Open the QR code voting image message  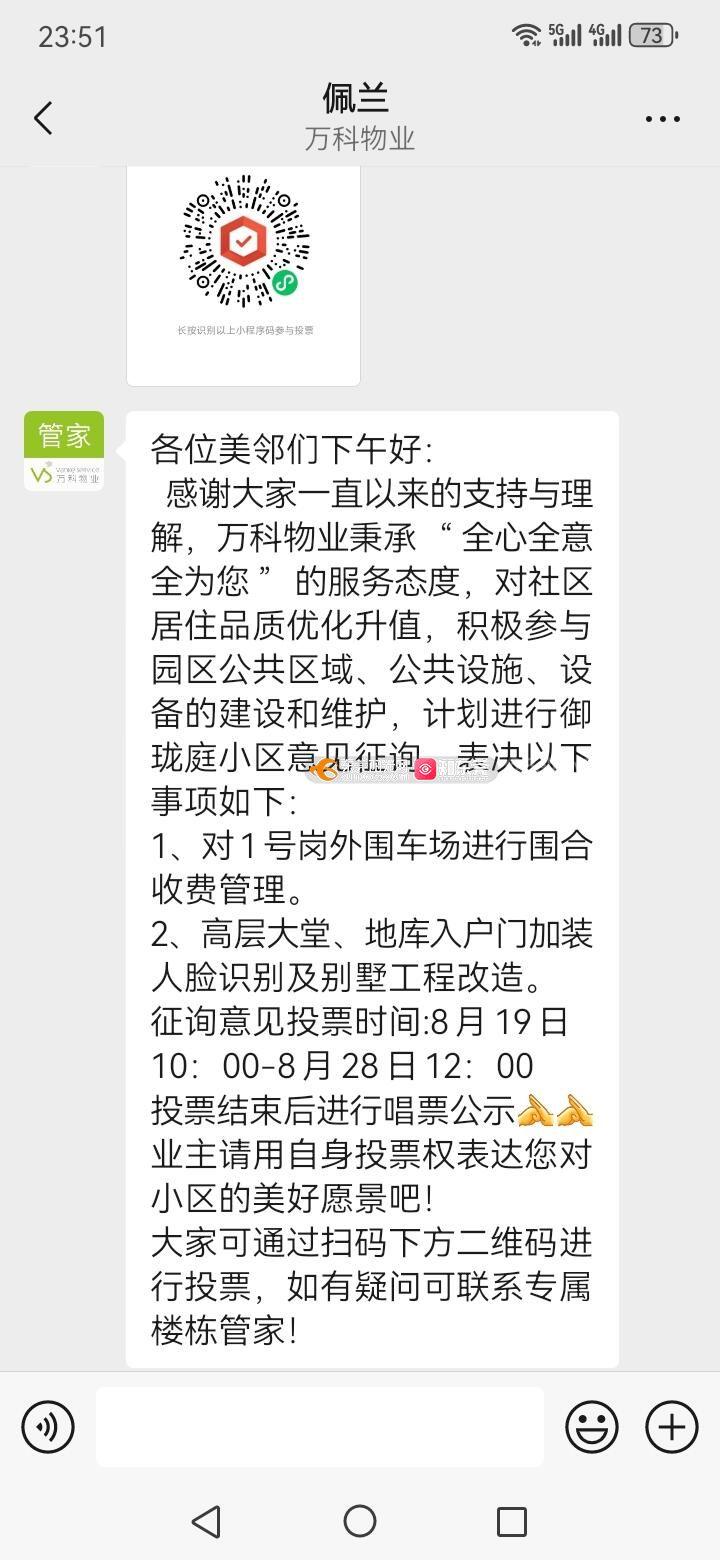243,270
